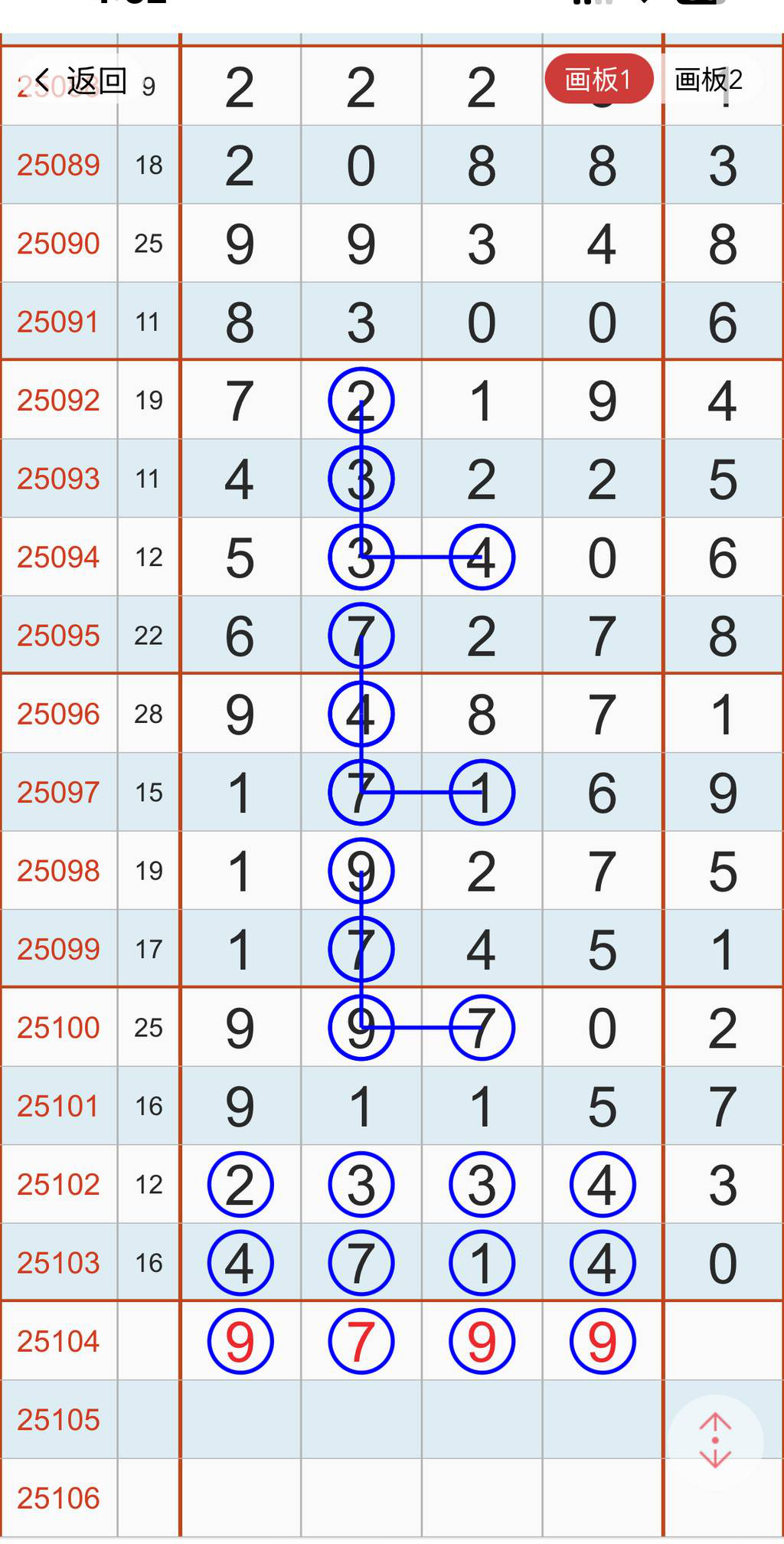Toggle the circle mark on 2 in row 25102
This screenshot has height=1544, width=784.
[x=240, y=1184]
